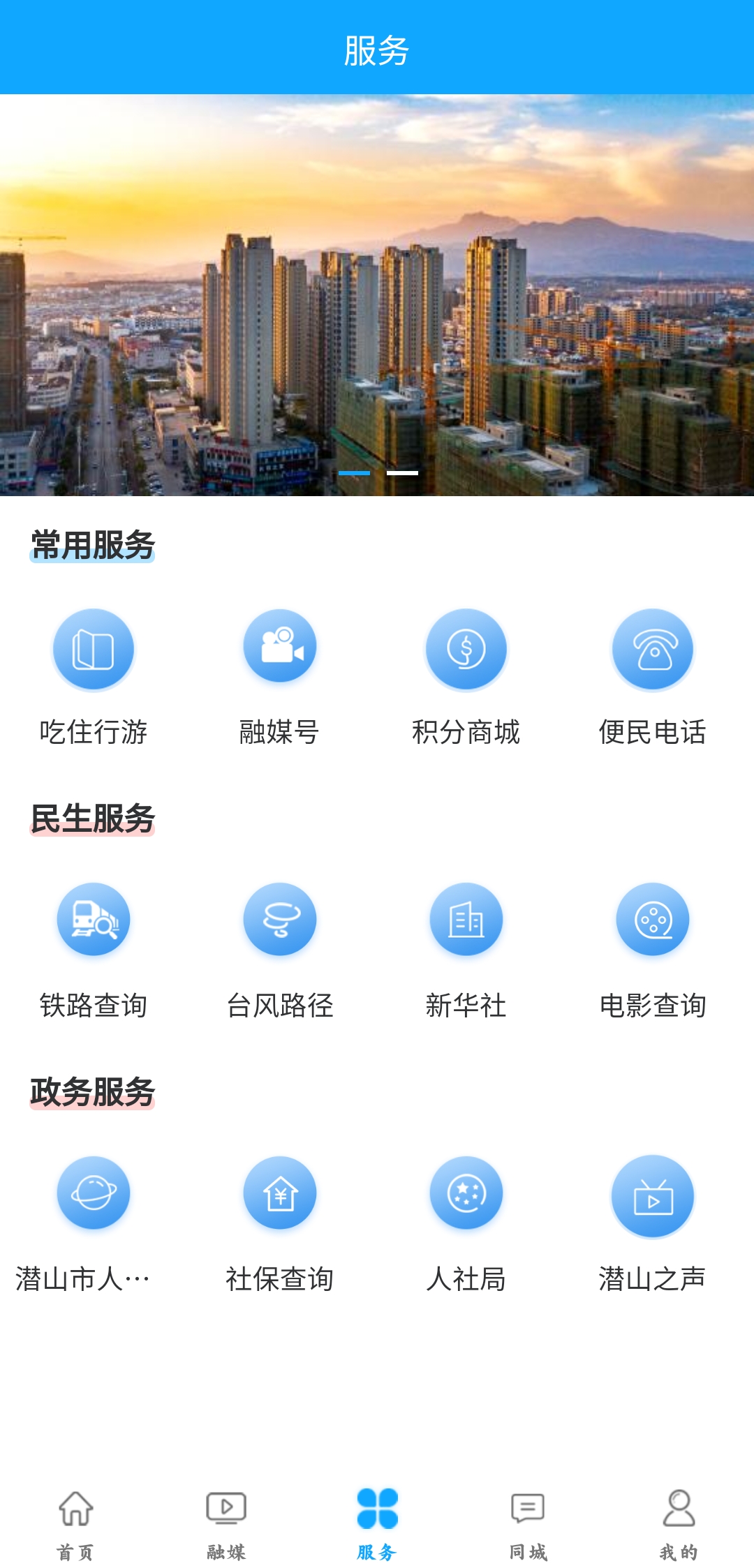This screenshot has height=1568, width=754.
Task: Open 便民电话 phone directory
Action: pos(653,650)
